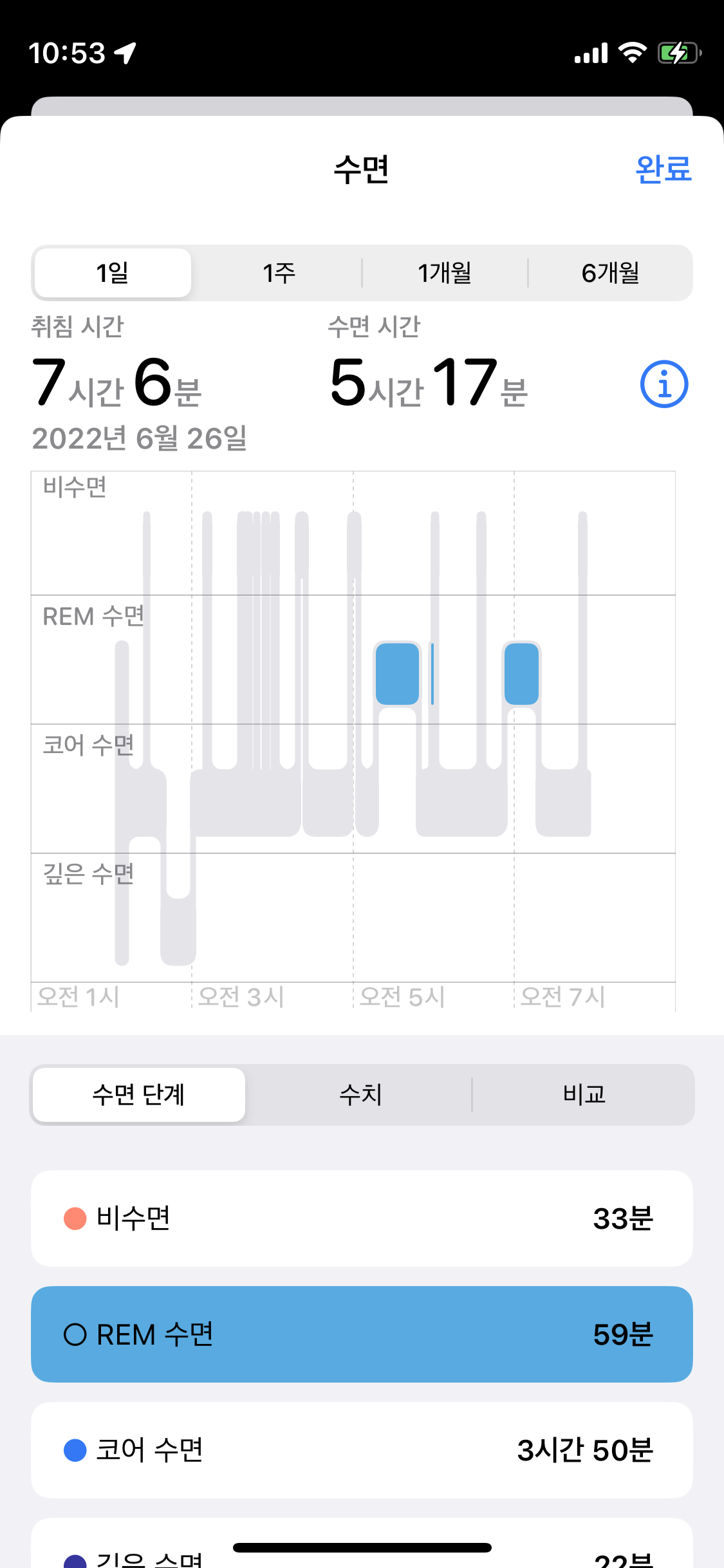Select the 1일 time range
The width and height of the screenshot is (724, 1568).
pyautogui.click(x=113, y=273)
